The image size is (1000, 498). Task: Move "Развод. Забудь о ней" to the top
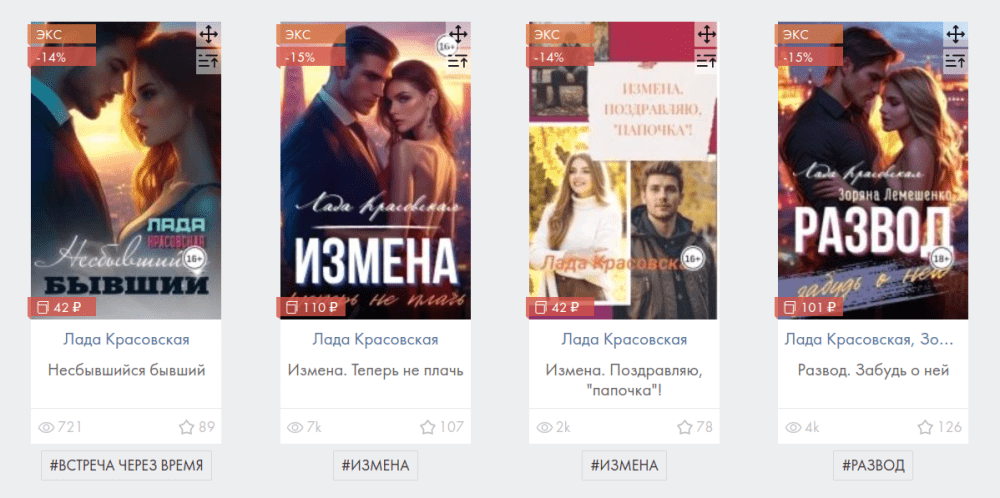pyautogui.click(x=955, y=60)
